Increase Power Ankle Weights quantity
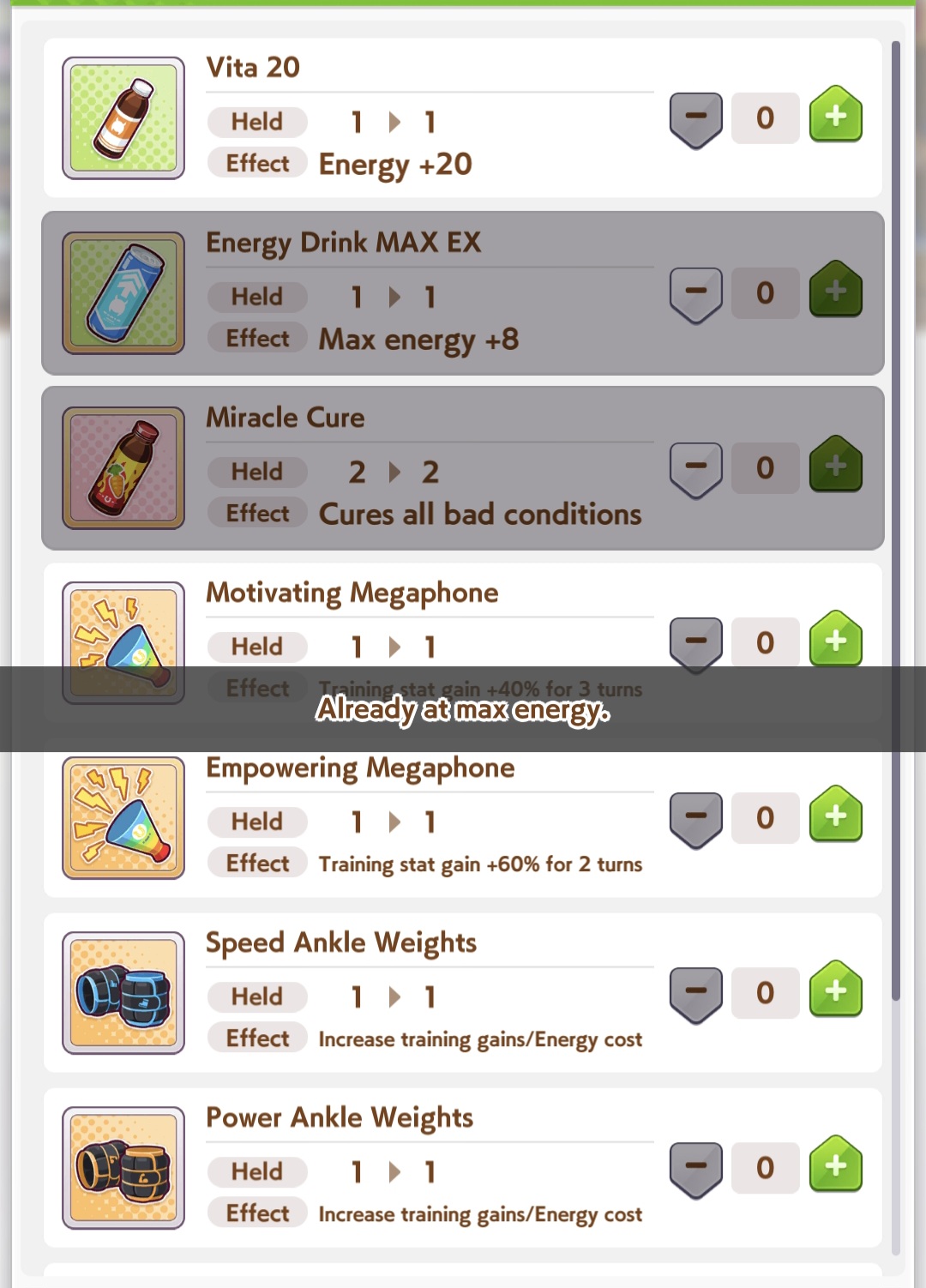Viewport: 926px width, 1288px height. pyautogui.click(x=835, y=1165)
